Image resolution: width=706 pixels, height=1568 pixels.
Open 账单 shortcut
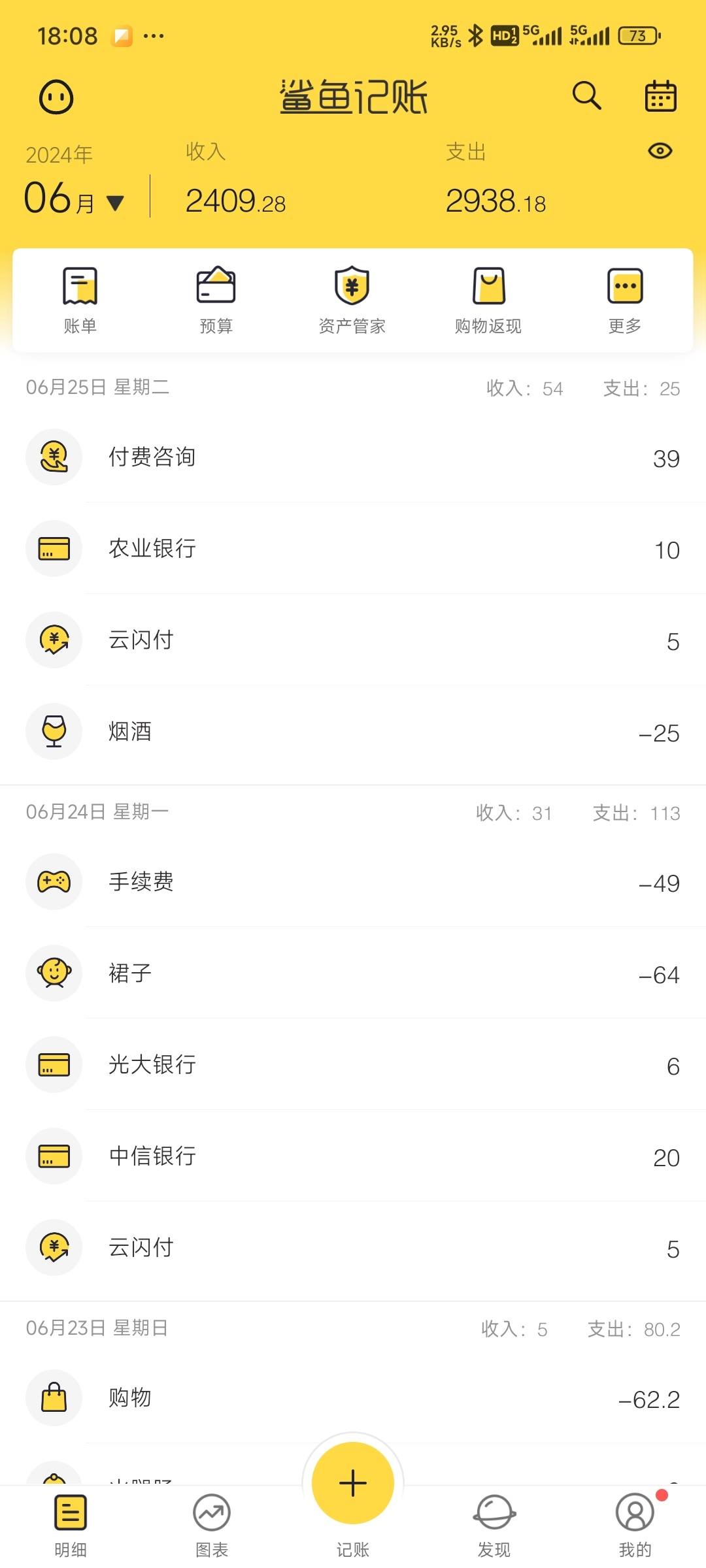(80, 301)
